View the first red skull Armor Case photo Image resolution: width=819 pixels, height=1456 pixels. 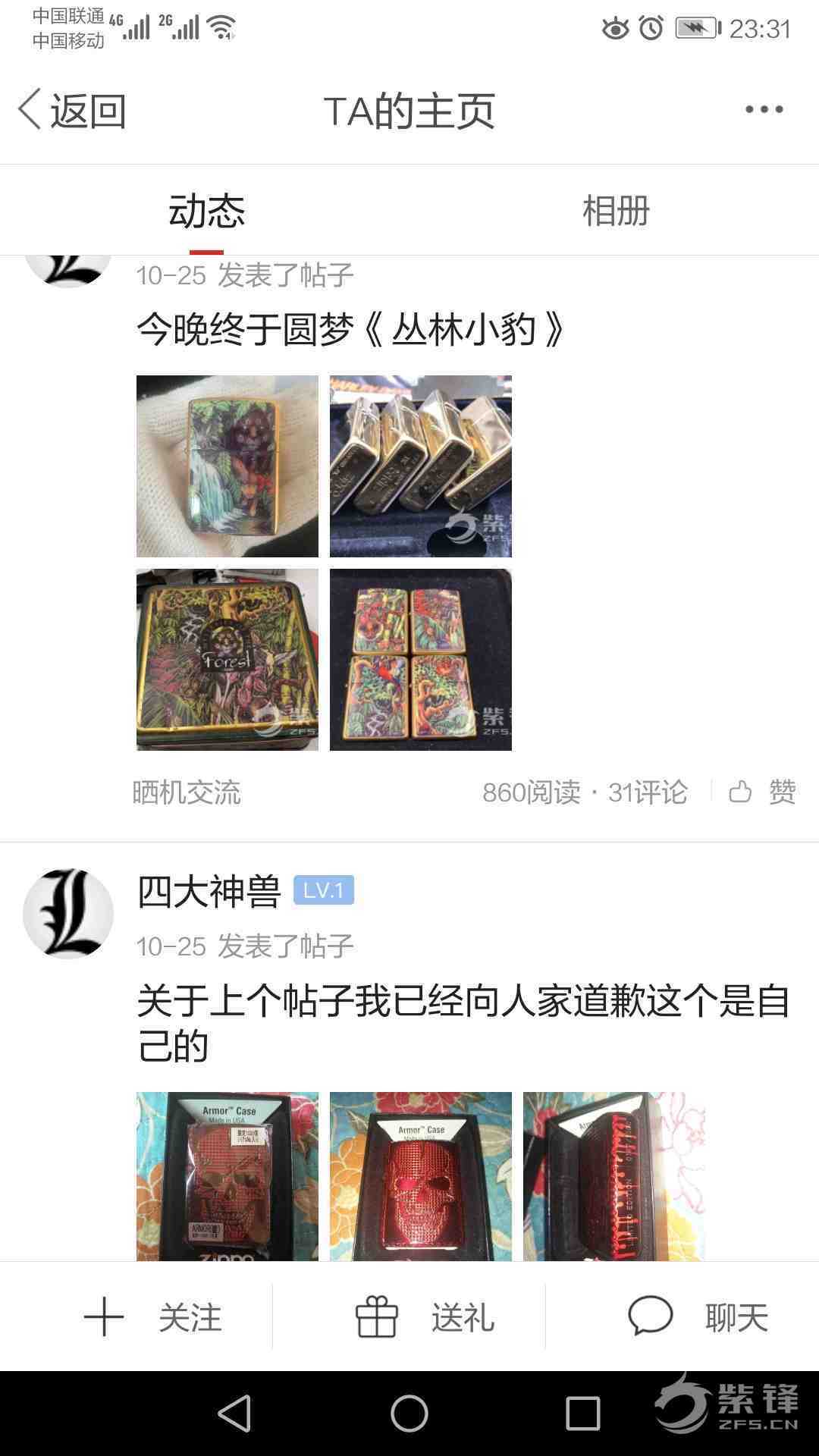tap(227, 1175)
